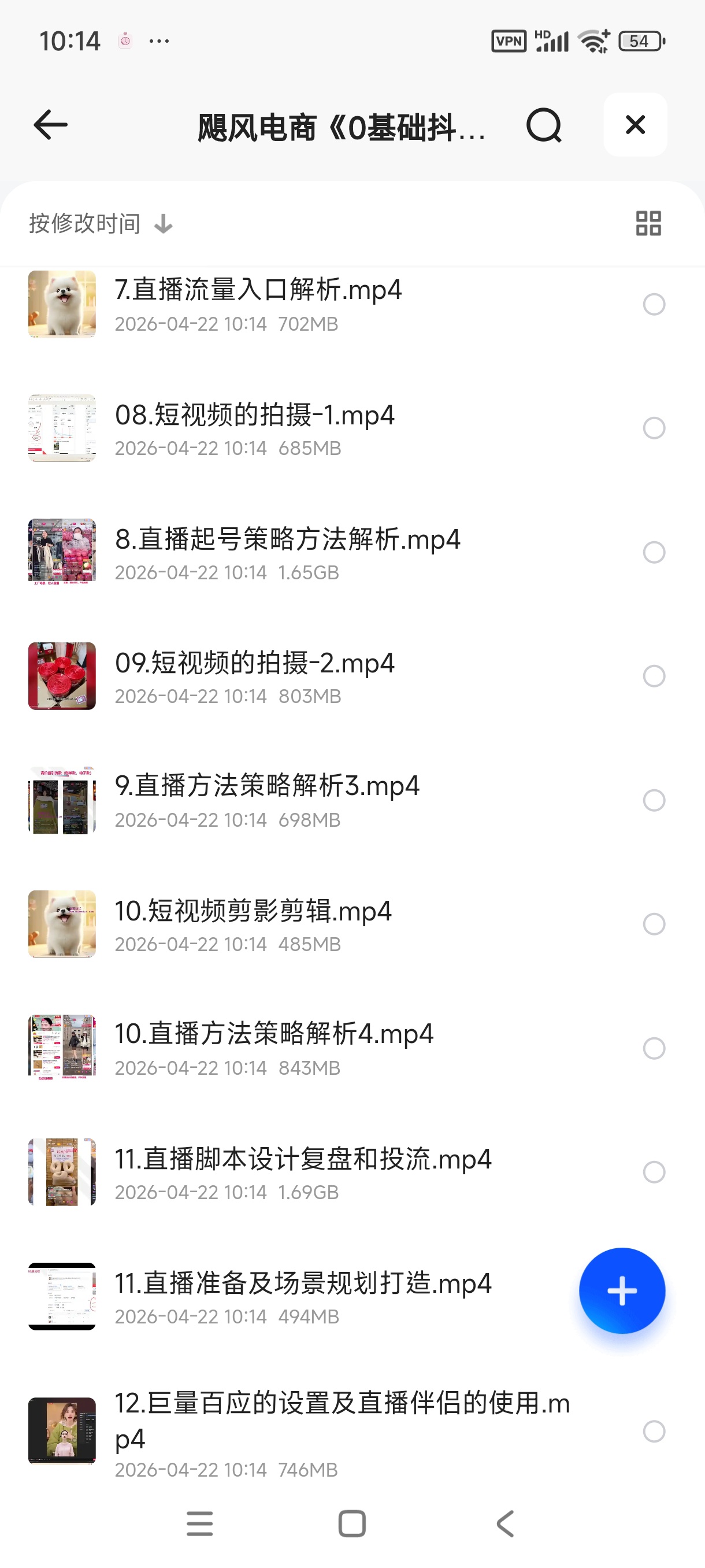Select the checkbox for 7.直播流量入口解析.mp4
This screenshot has width=705, height=1568.
point(654,304)
